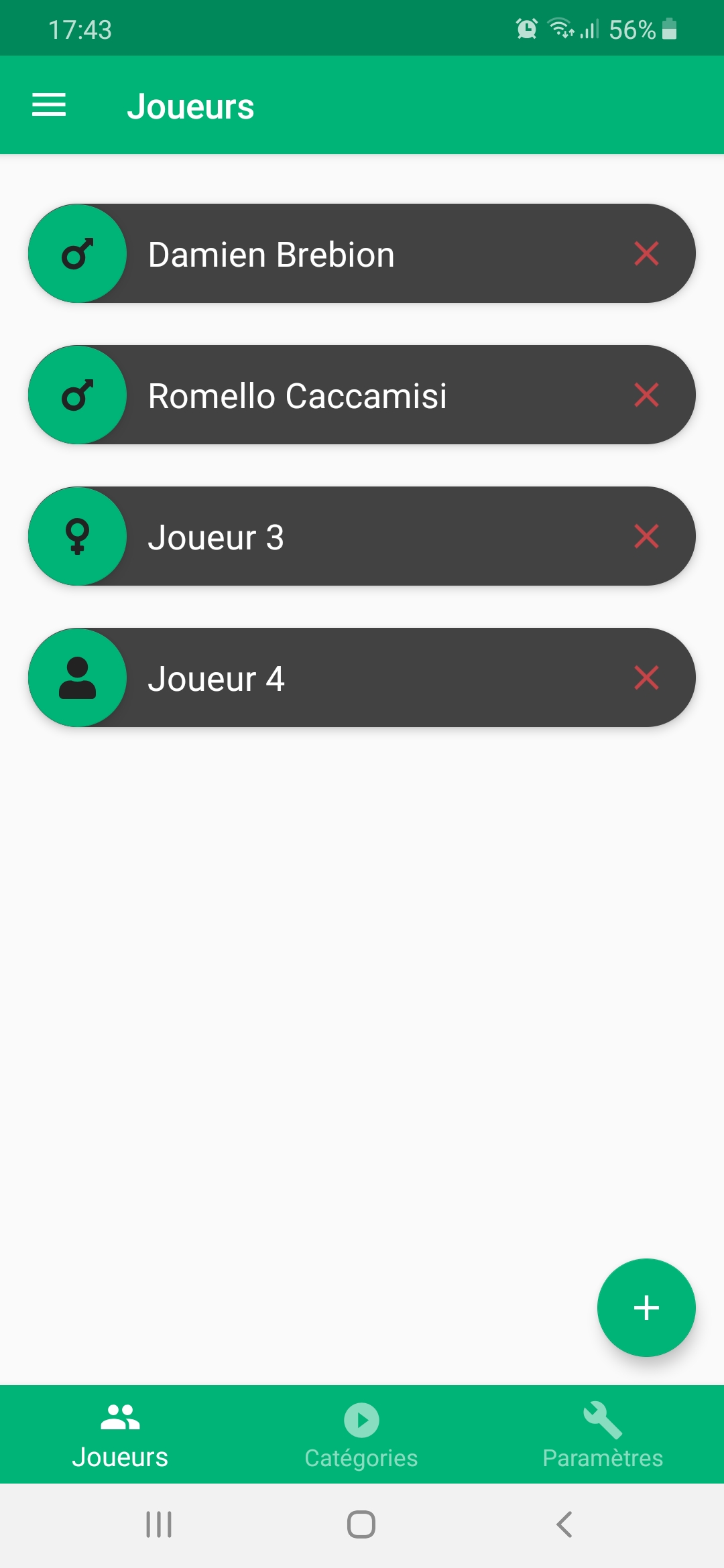Edit the name Romello Caccamisi
Screen dimensions: 724x1568
click(x=298, y=396)
